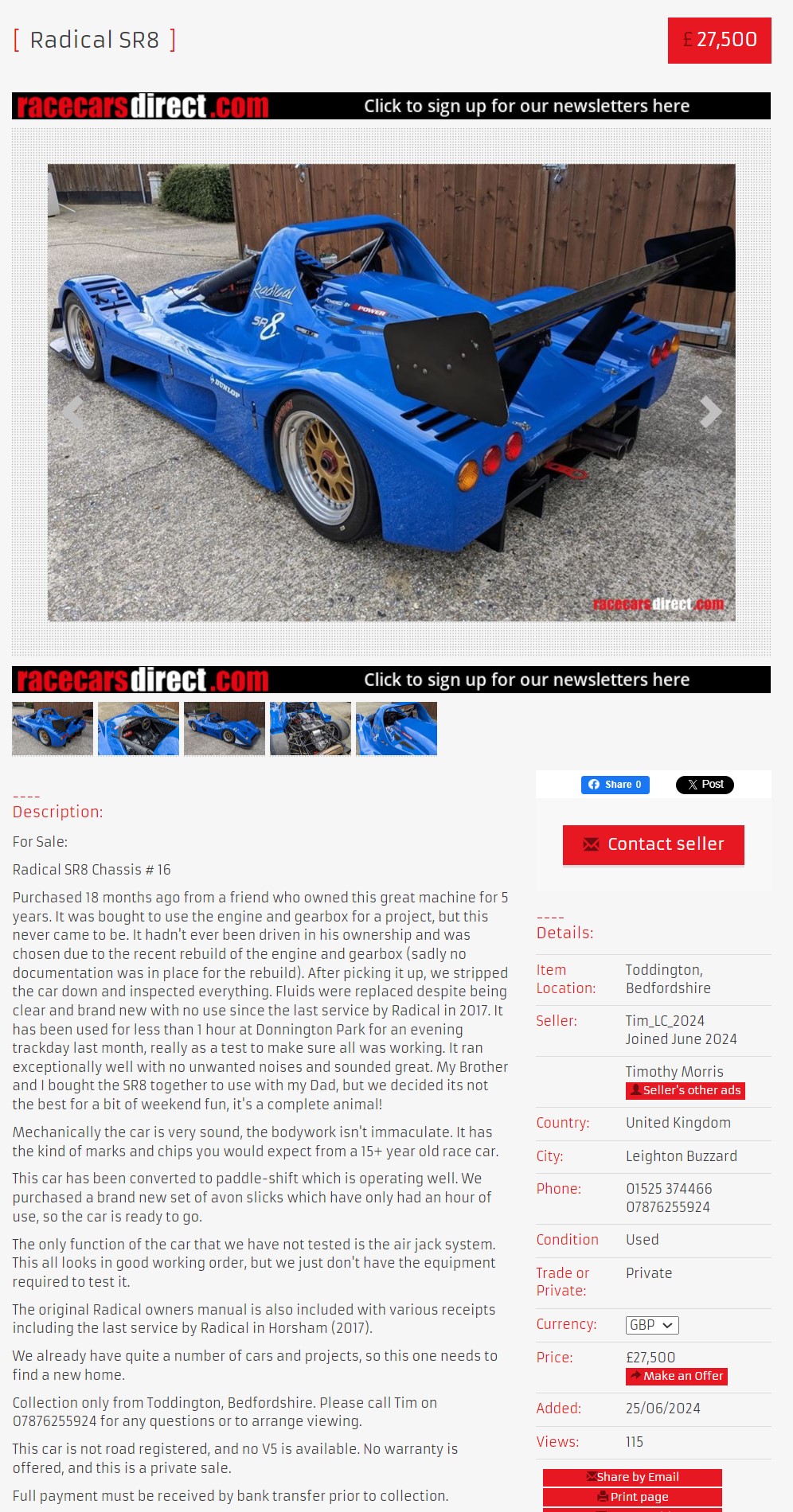Show the next car photo
793x1512 pixels.
coord(709,411)
